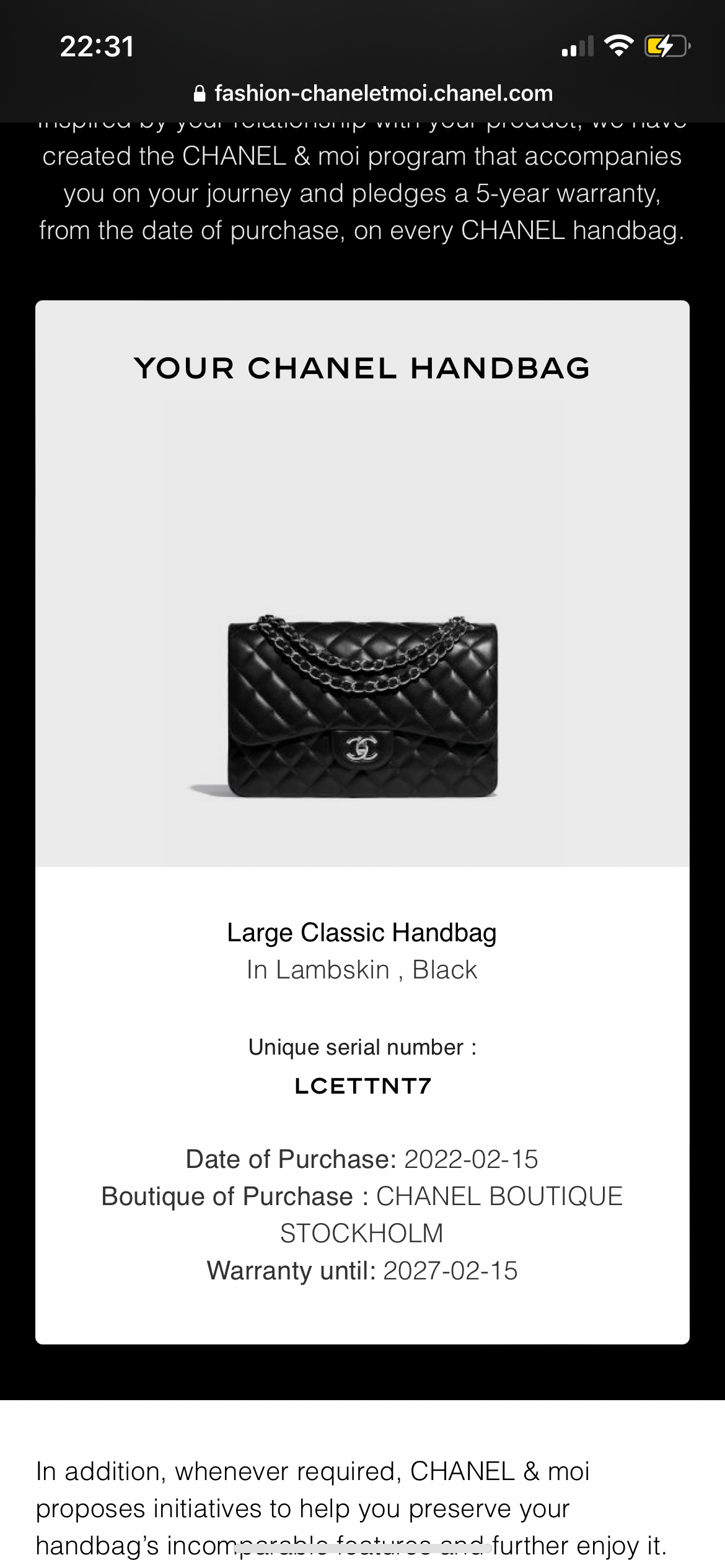
Task: Tap the fashion-chaneletmoi.chanel.com address bar
Action: pos(374,94)
